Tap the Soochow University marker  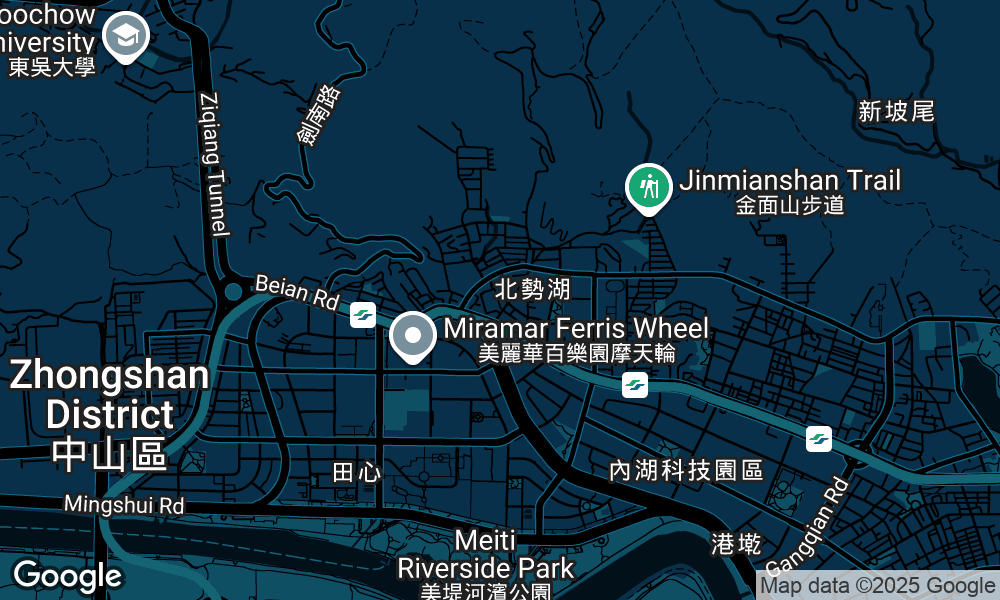pos(125,37)
